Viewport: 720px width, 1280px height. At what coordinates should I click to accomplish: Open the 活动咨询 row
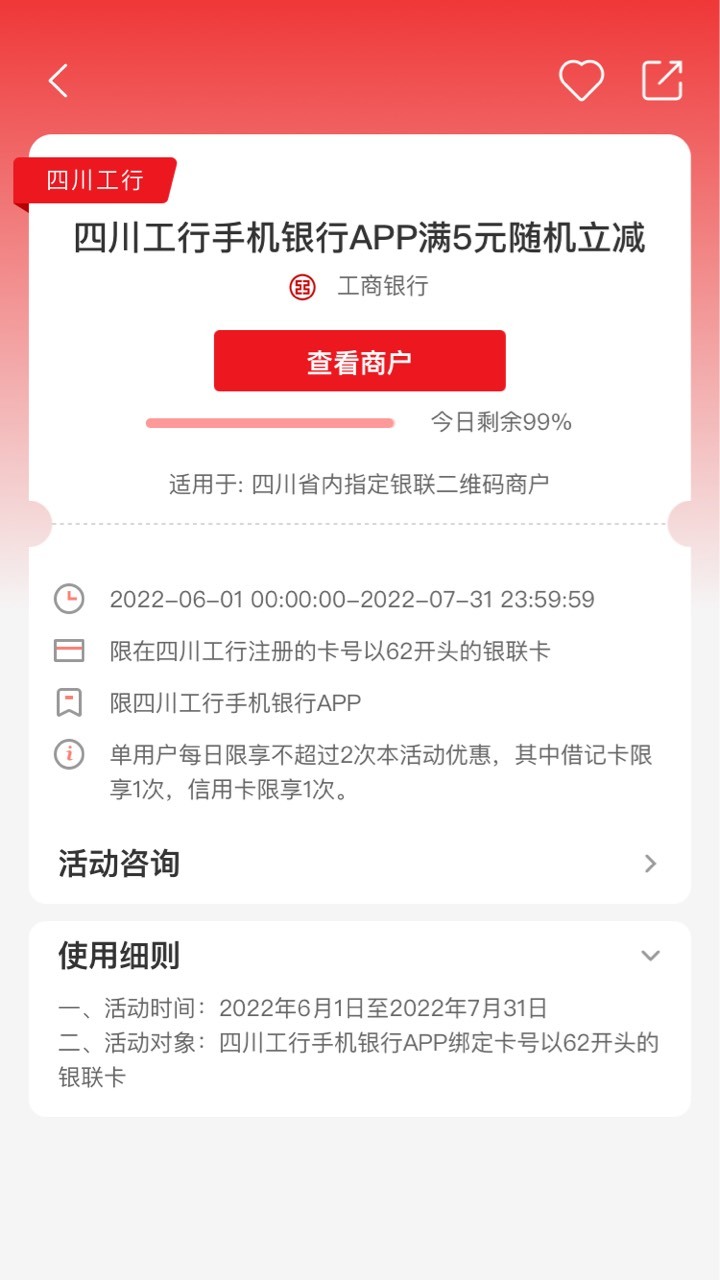[x=359, y=863]
